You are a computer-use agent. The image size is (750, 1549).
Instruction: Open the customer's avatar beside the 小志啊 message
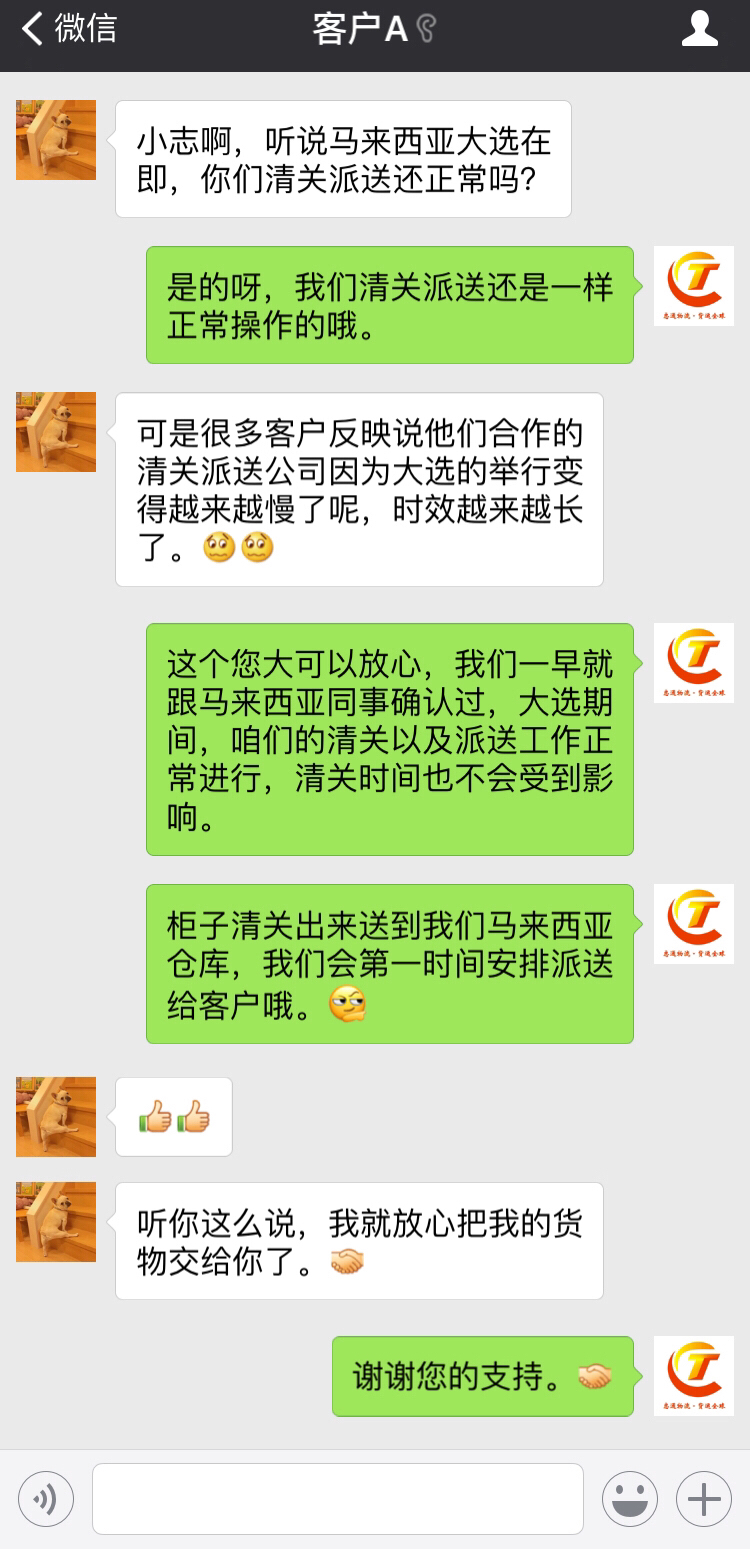56,140
